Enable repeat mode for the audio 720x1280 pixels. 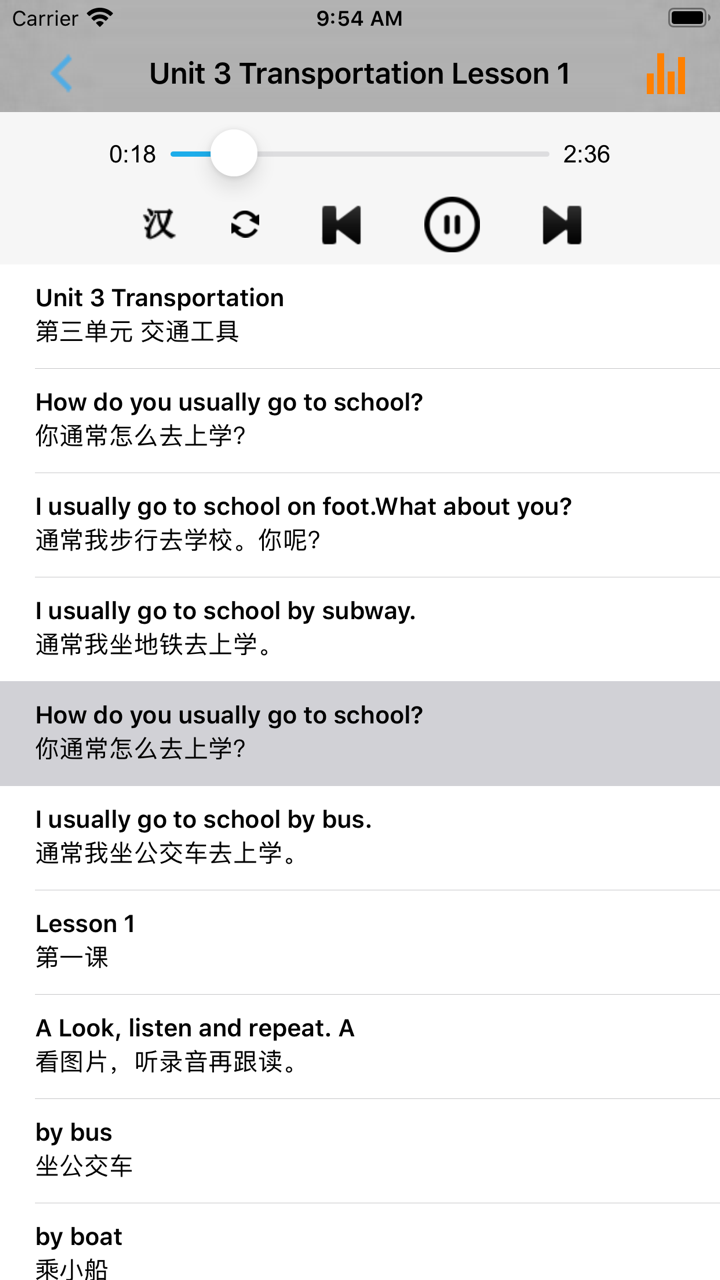[246, 224]
